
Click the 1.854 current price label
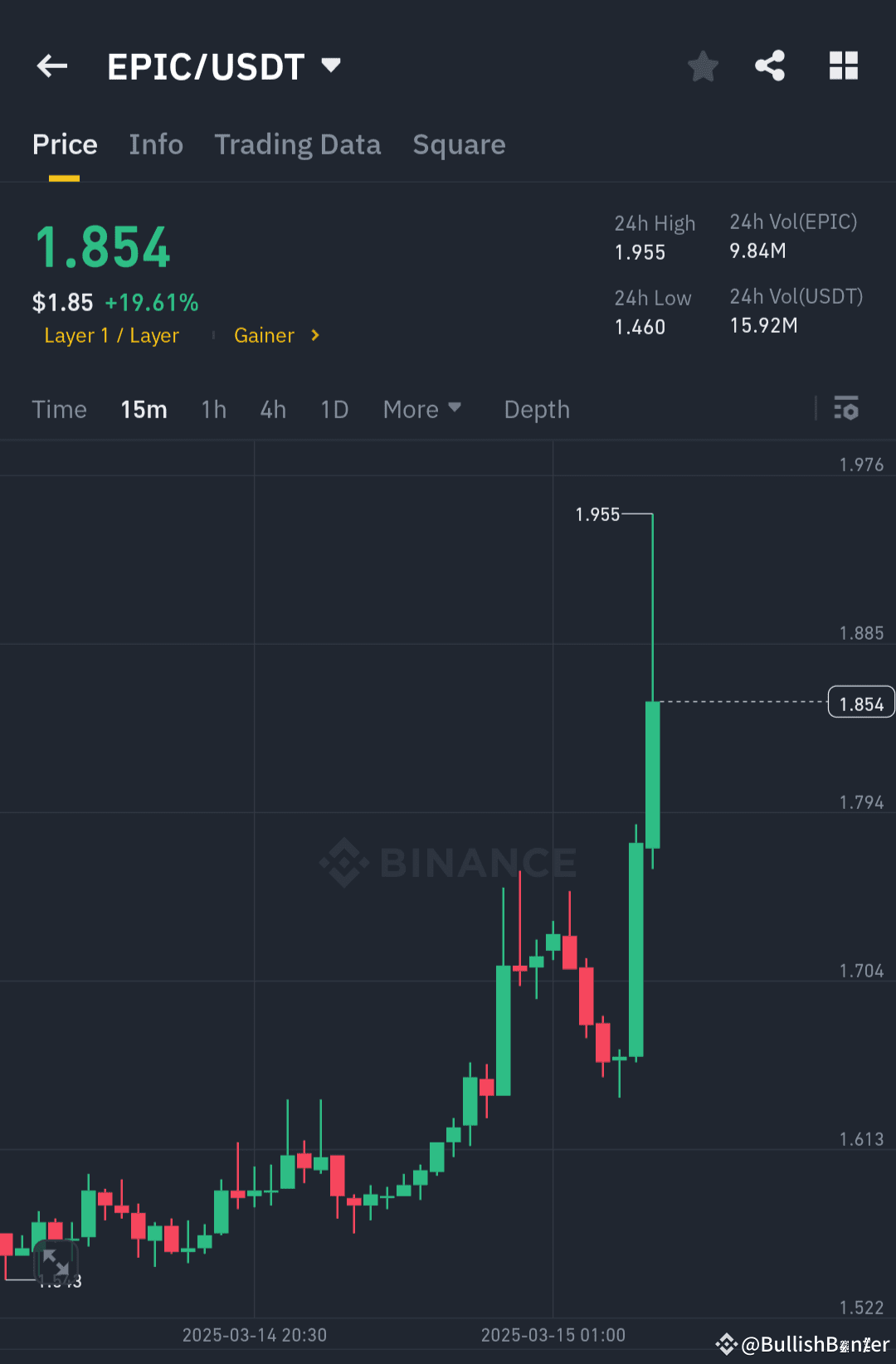point(861,702)
